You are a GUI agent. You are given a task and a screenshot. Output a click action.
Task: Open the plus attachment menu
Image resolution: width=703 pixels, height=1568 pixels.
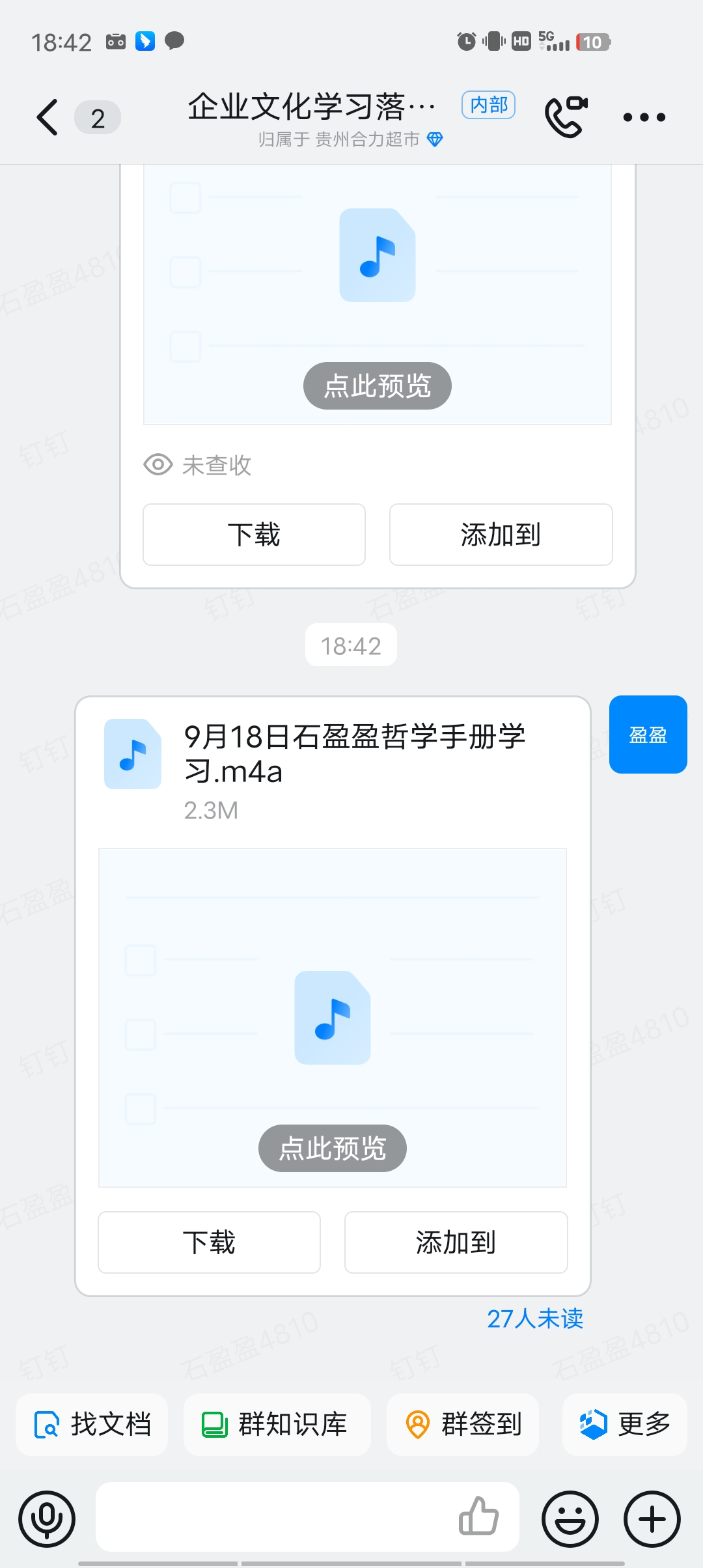[x=652, y=1519]
